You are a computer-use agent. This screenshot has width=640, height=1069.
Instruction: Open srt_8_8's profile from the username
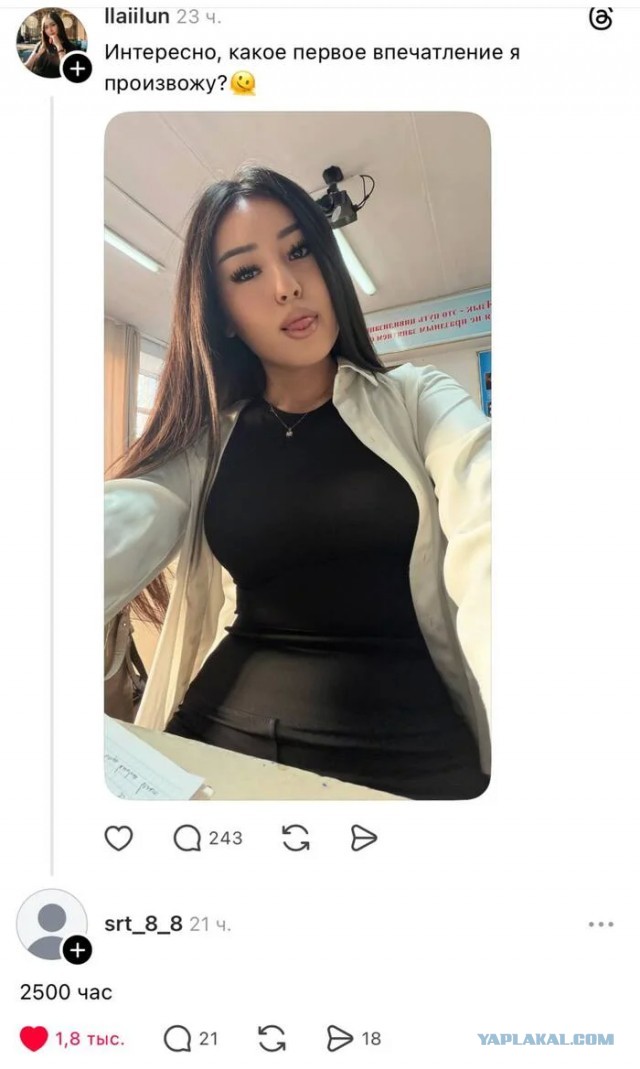click(x=143, y=924)
